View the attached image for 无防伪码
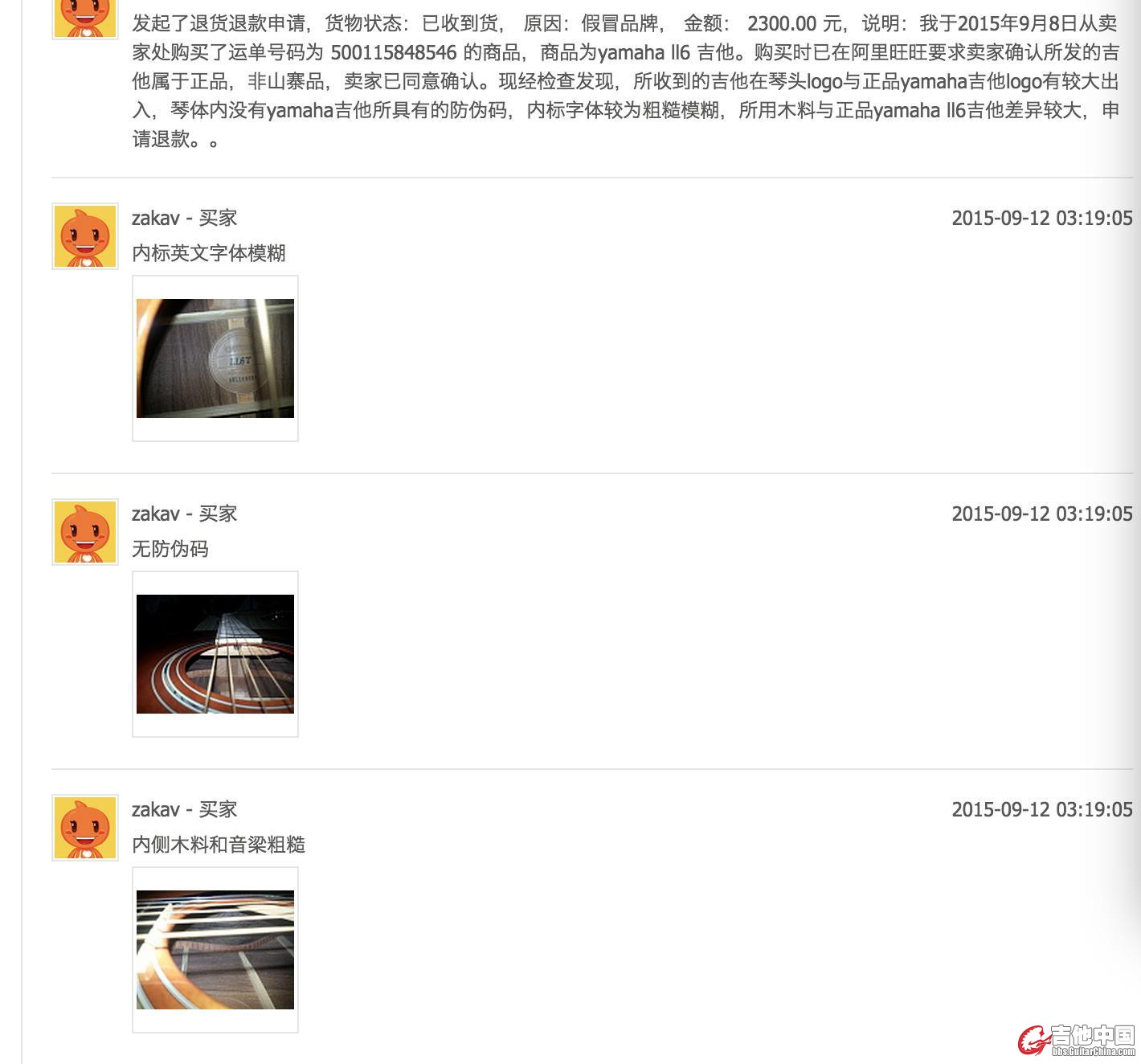 [x=215, y=654]
